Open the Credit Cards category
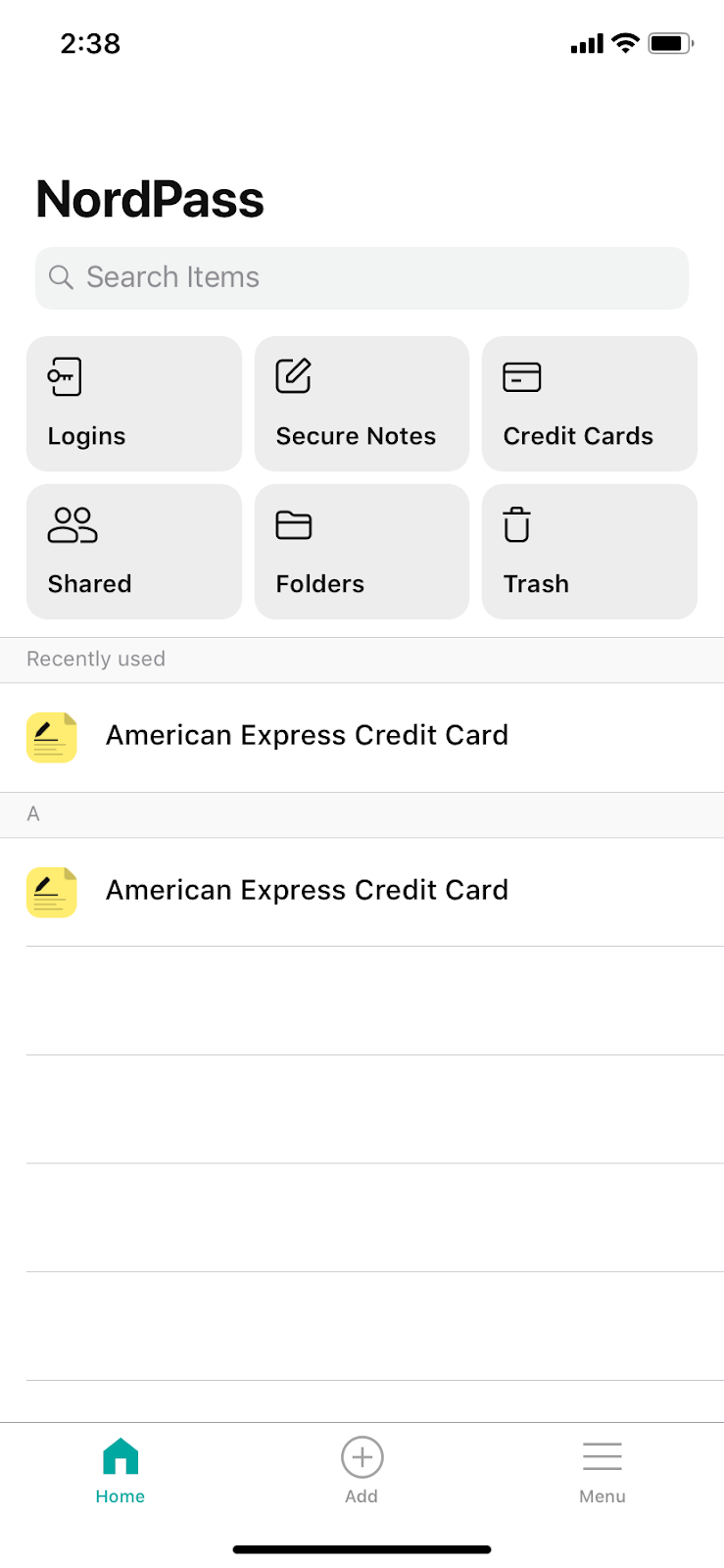Image resolution: width=724 pixels, height=1568 pixels. click(x=590, y=404)
